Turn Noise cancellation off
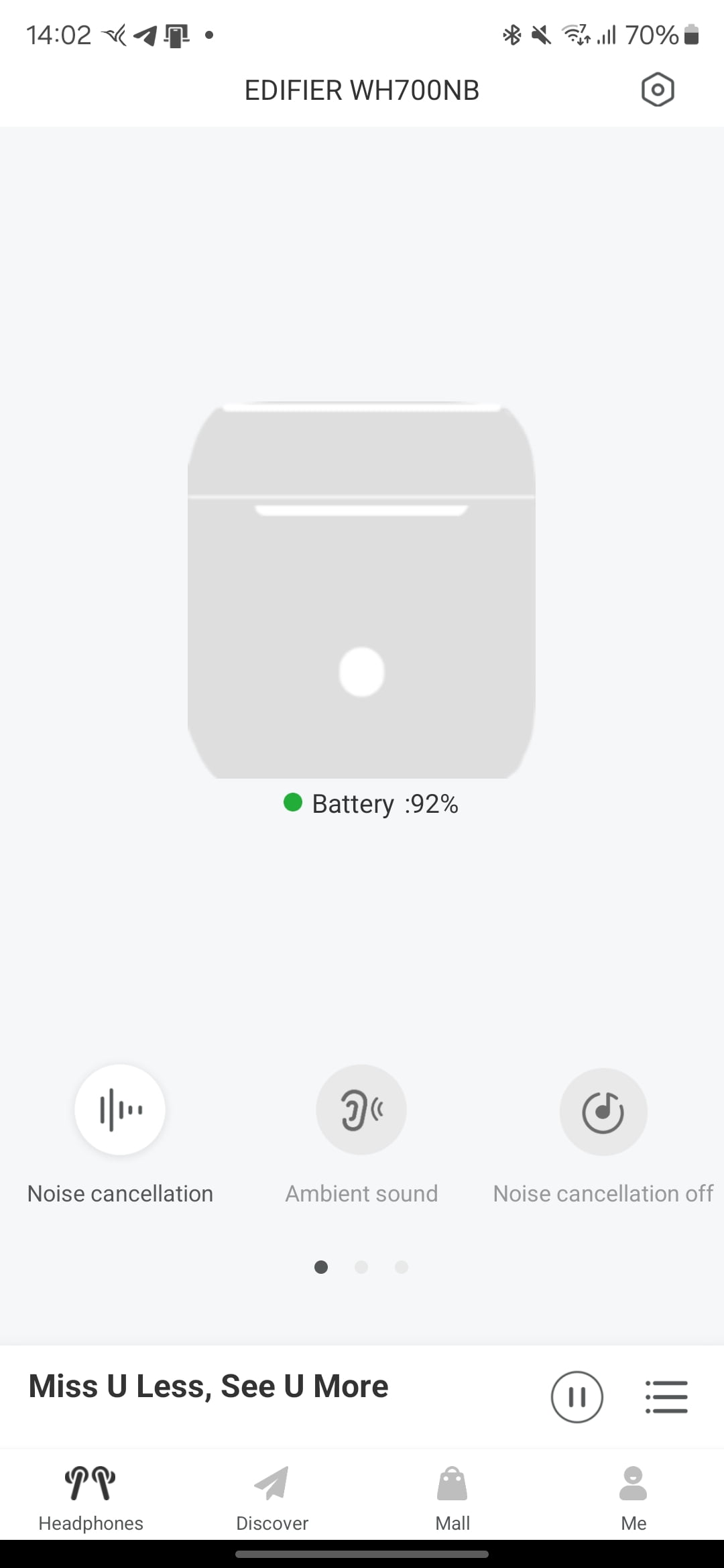The image size is (724, 1568). (603, 1111)
